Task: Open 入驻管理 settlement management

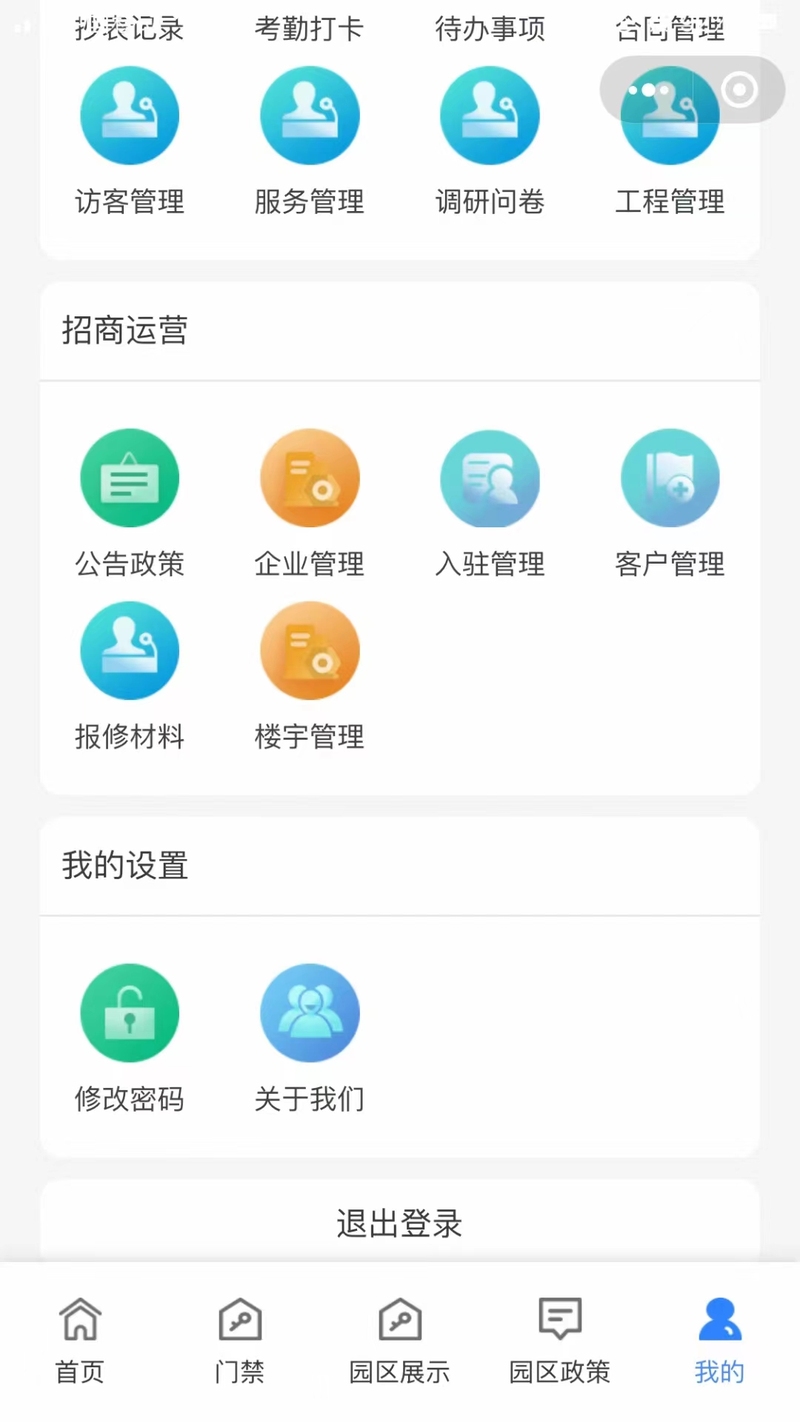Action: 490,503
